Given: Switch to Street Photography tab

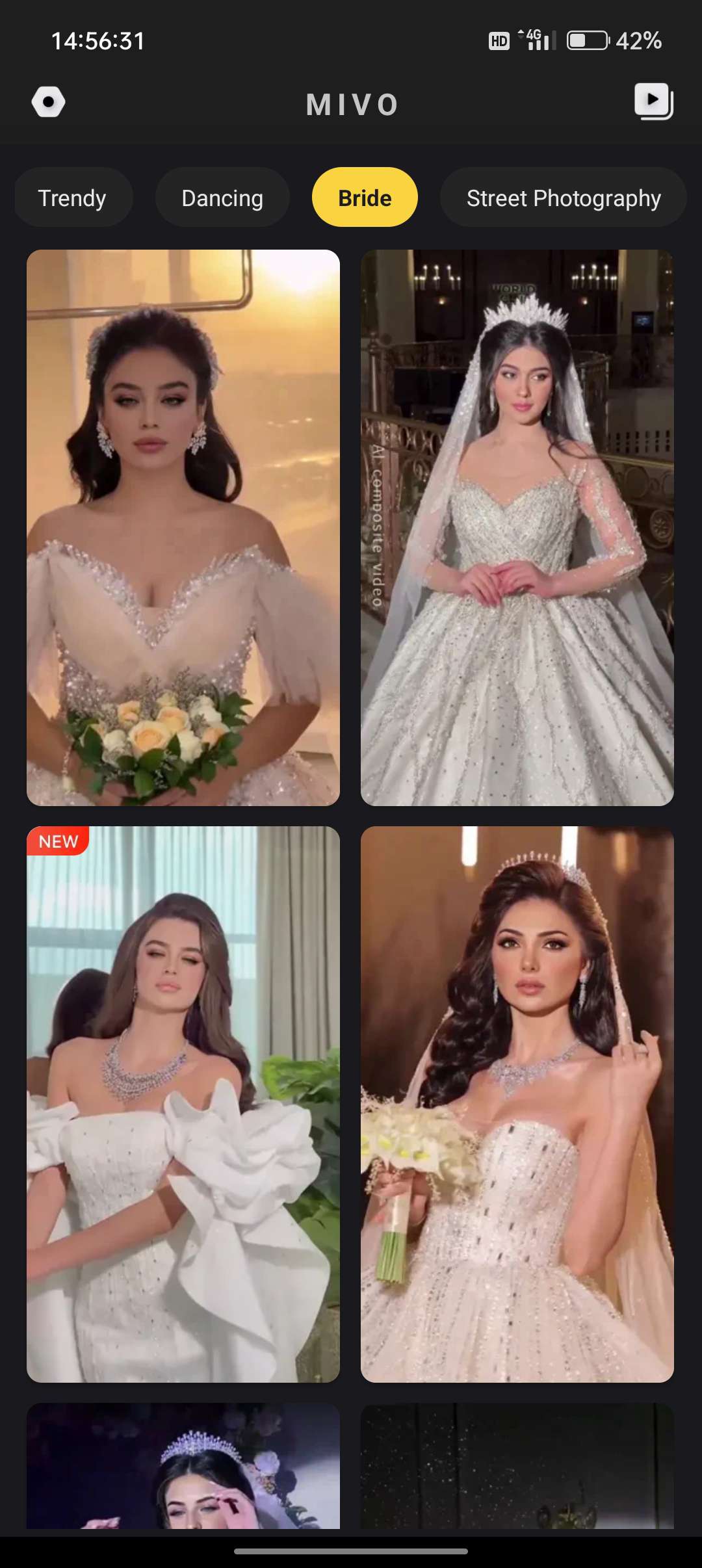Looking at the screenshot, I should point(563,198).
